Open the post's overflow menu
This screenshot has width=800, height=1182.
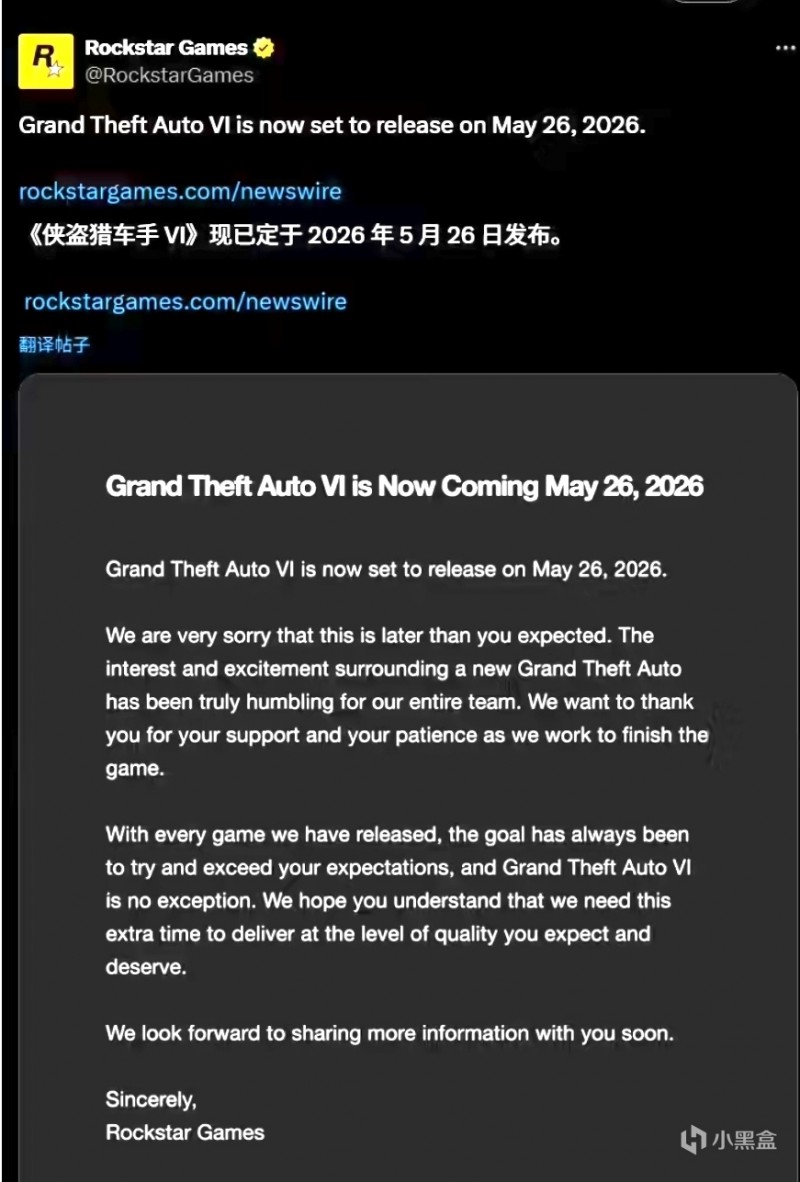[786, 48]
